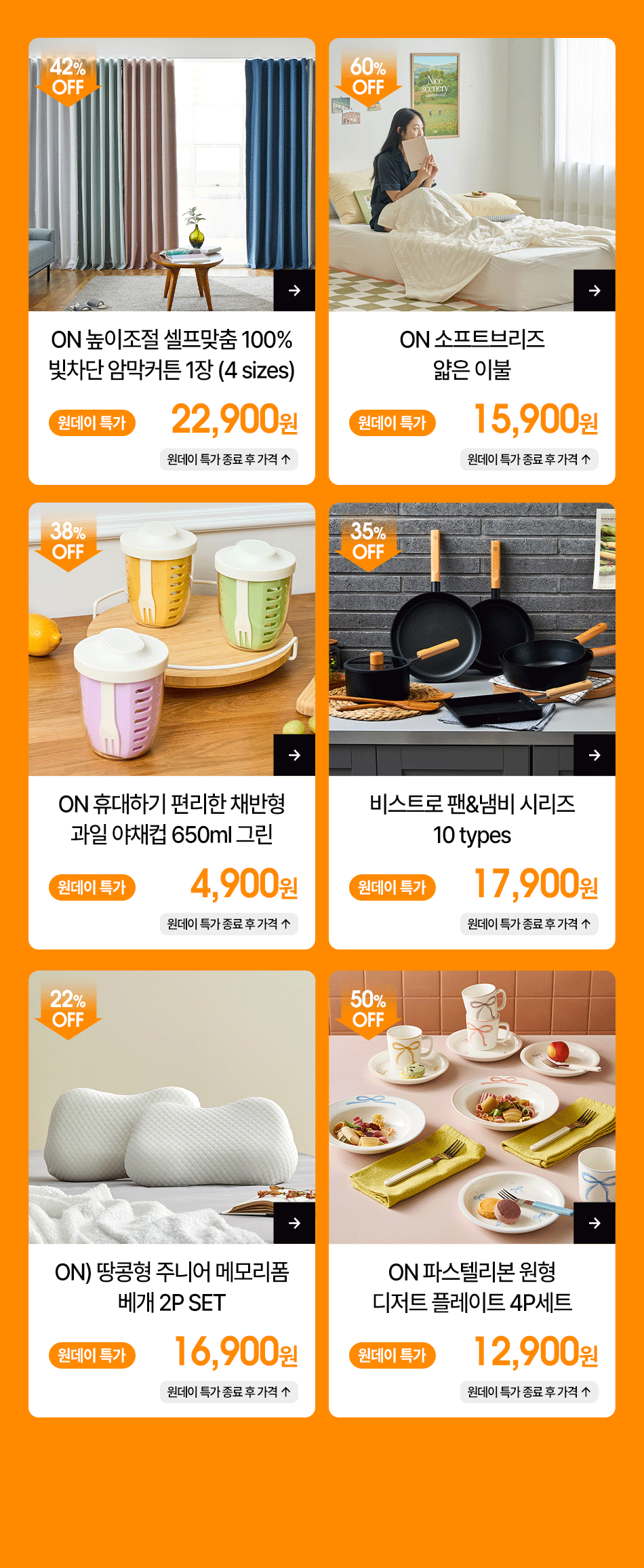Tap the arrow on the fruit cup image
644x1568 pixels.
294,755
